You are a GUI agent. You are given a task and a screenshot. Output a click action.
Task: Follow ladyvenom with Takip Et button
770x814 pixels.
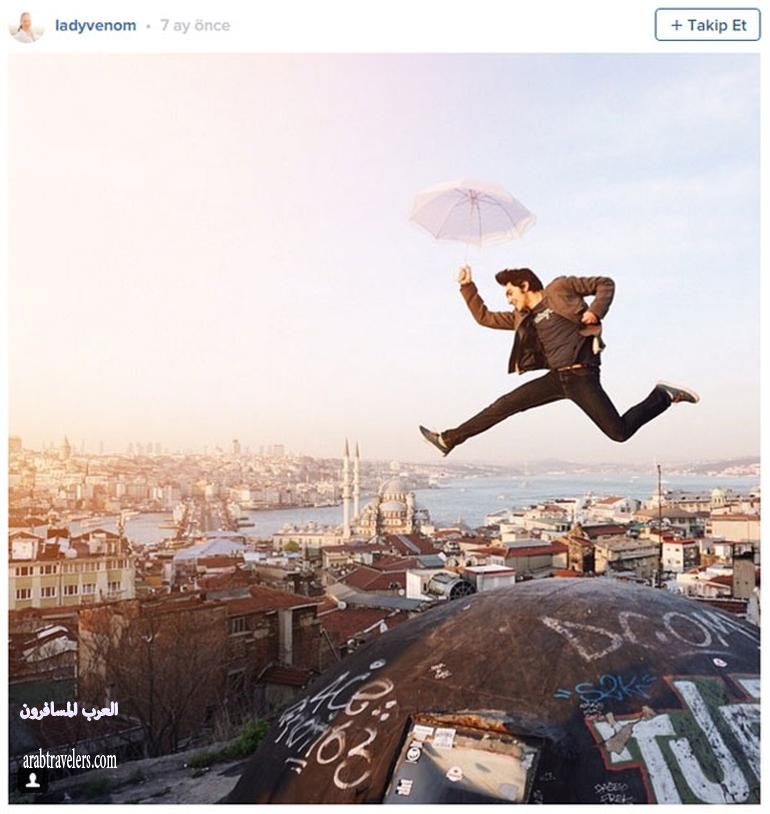(707, 25)
